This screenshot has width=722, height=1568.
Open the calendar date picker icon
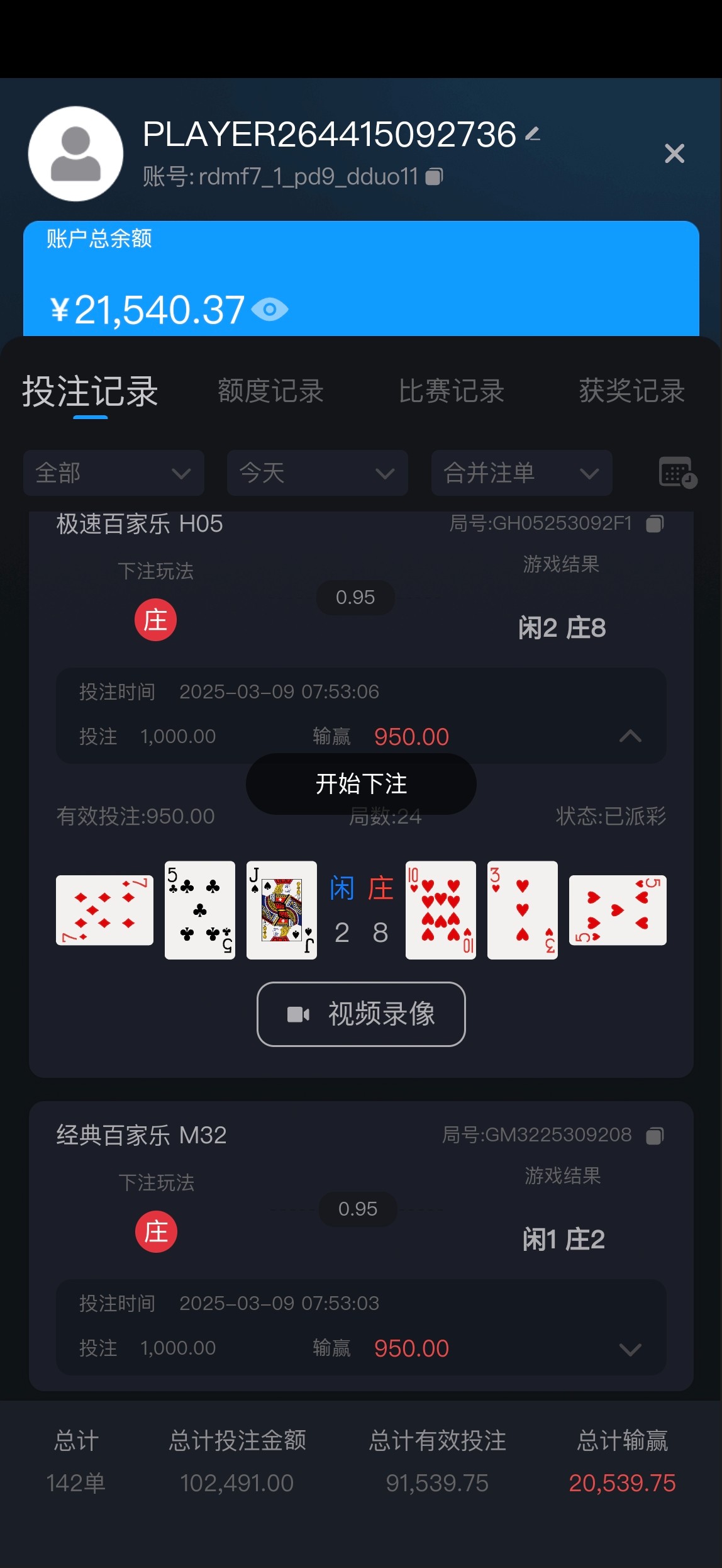(677, 473)
